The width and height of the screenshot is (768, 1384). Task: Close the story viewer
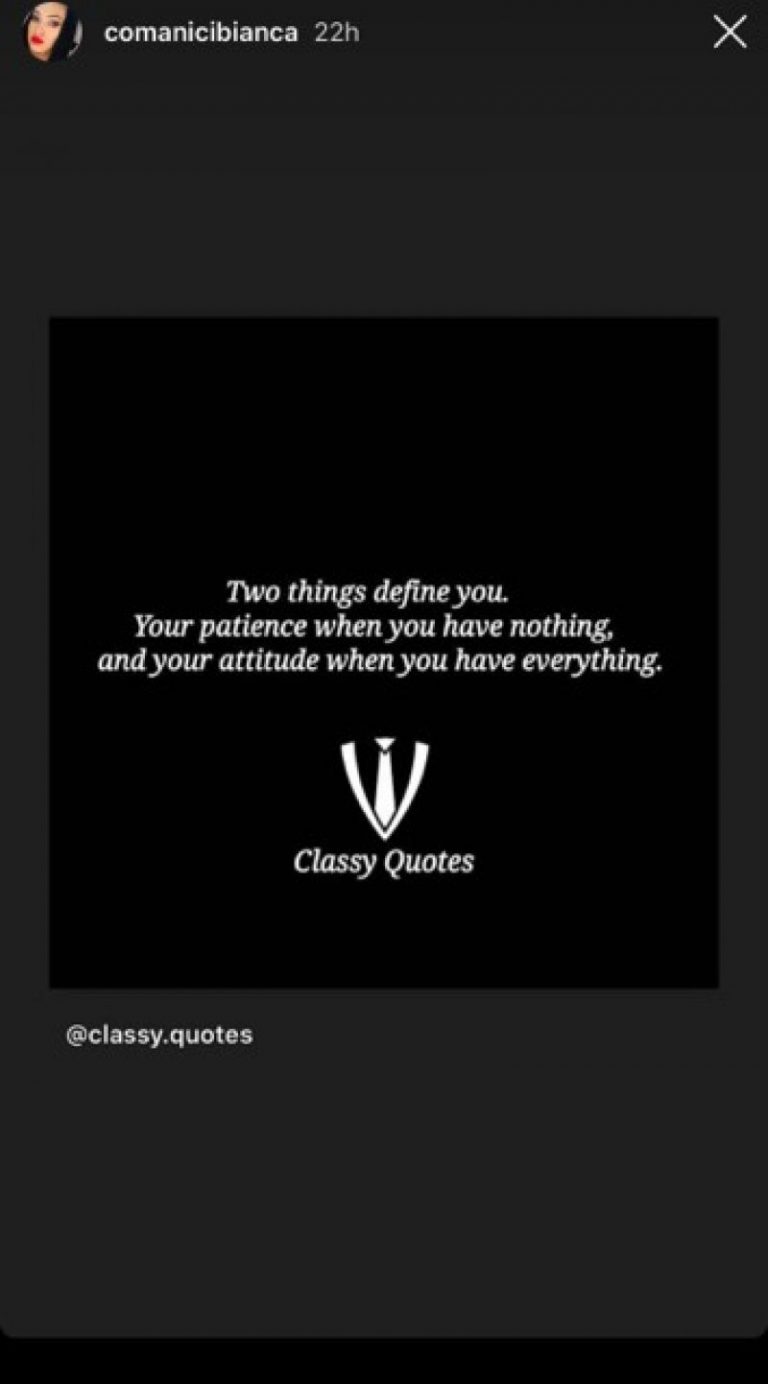point(729,32)
